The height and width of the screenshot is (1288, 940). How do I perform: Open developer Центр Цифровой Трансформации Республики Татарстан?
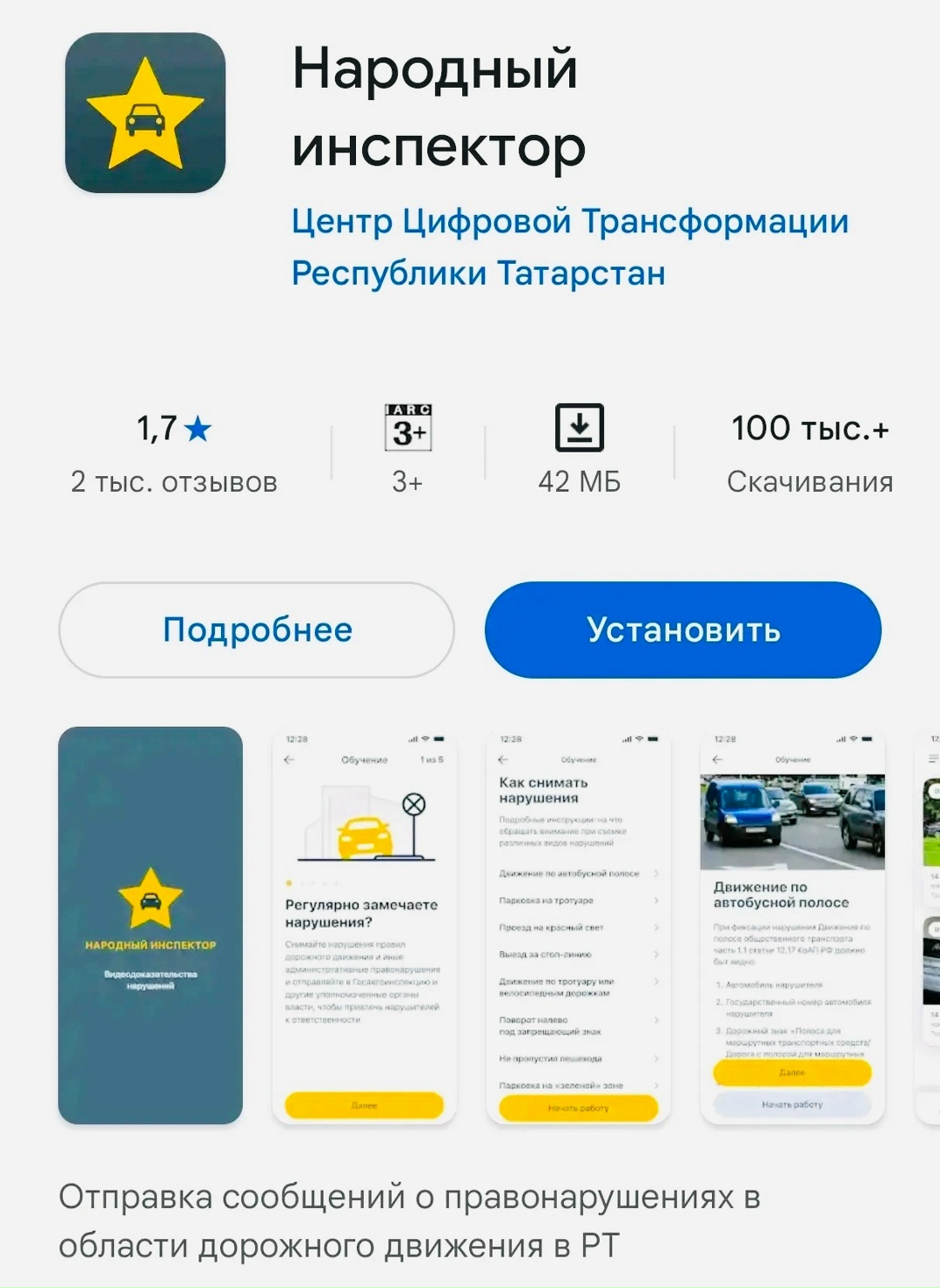[x=569, y=247]
